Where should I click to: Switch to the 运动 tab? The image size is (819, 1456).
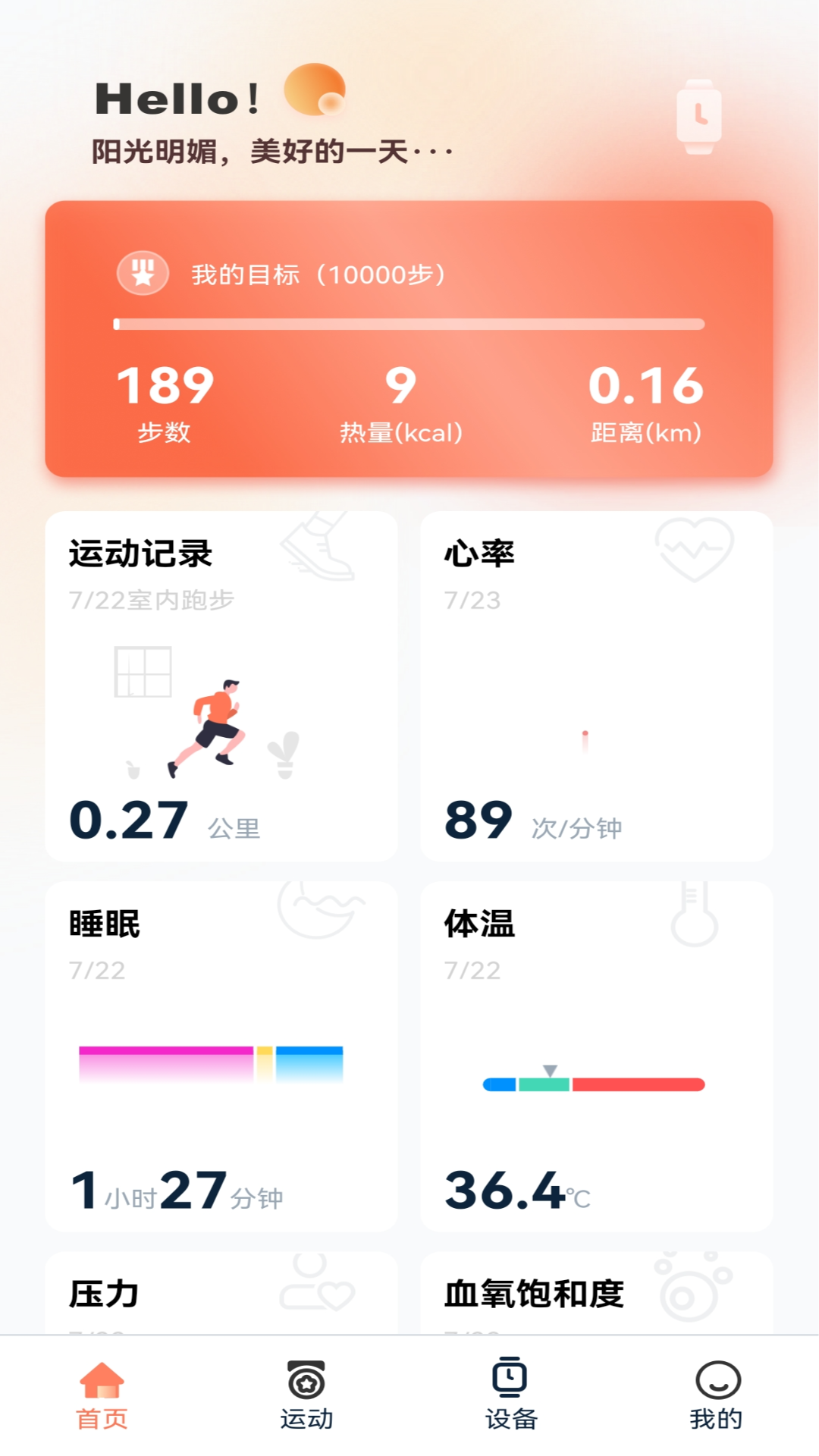(x=306, y=1395)
